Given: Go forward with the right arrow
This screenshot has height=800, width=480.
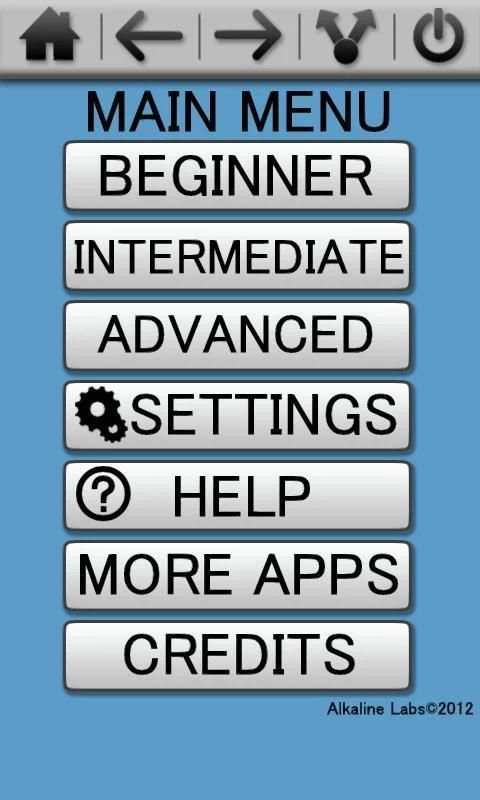Looking at the screenshot, I should tap(248, 35).
